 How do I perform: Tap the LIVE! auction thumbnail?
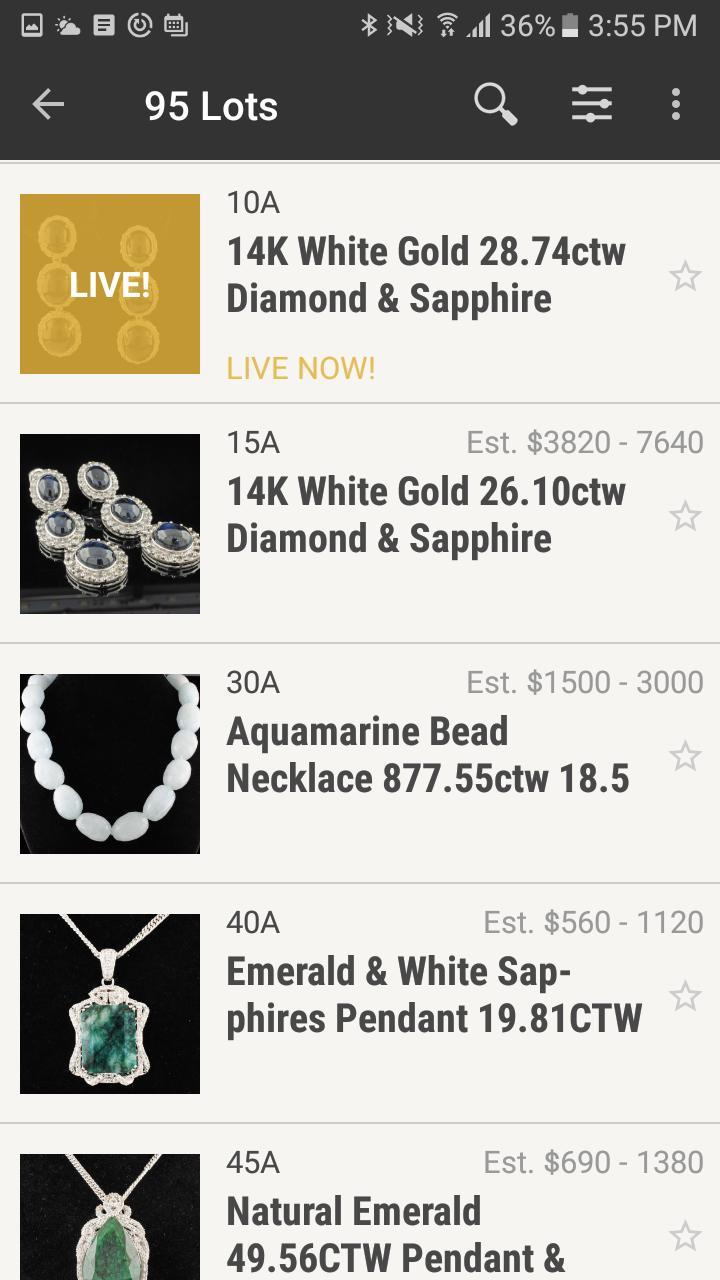109,284
